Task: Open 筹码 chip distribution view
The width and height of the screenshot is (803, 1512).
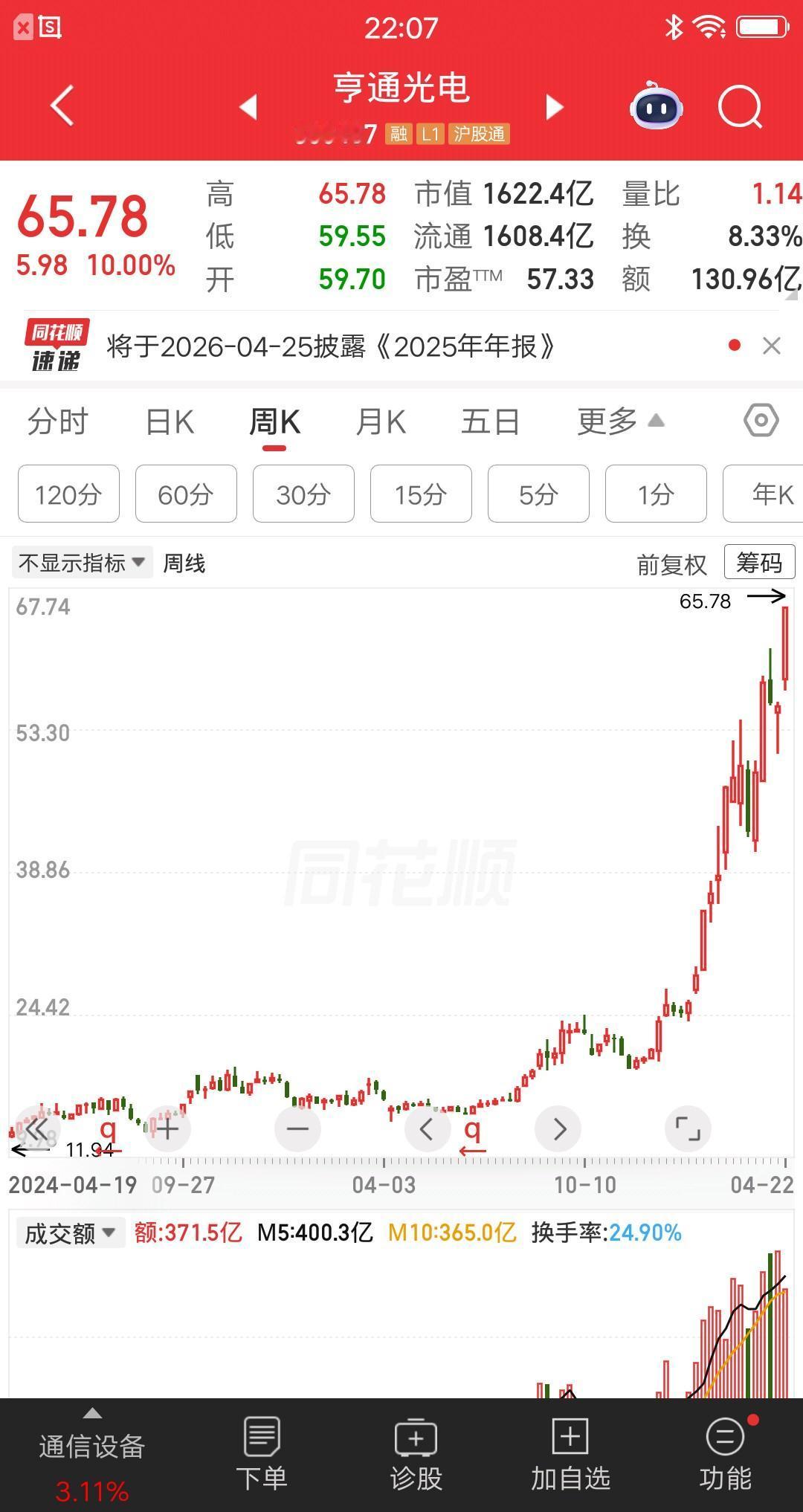Action: [758, 562]
